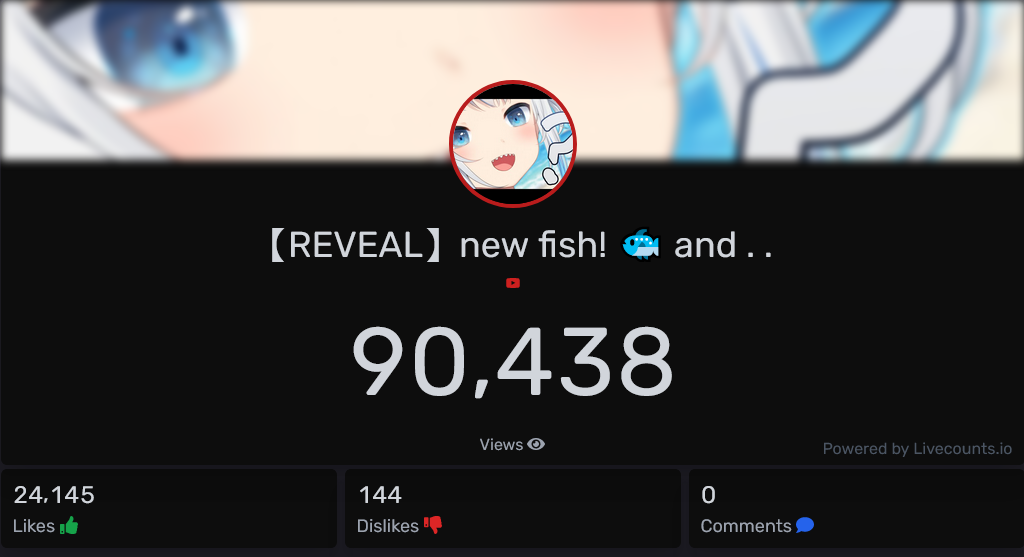Follow the Powered by Livecounts.io link
The width and height of the screenshot is (1024, 557).
(917, 449)
